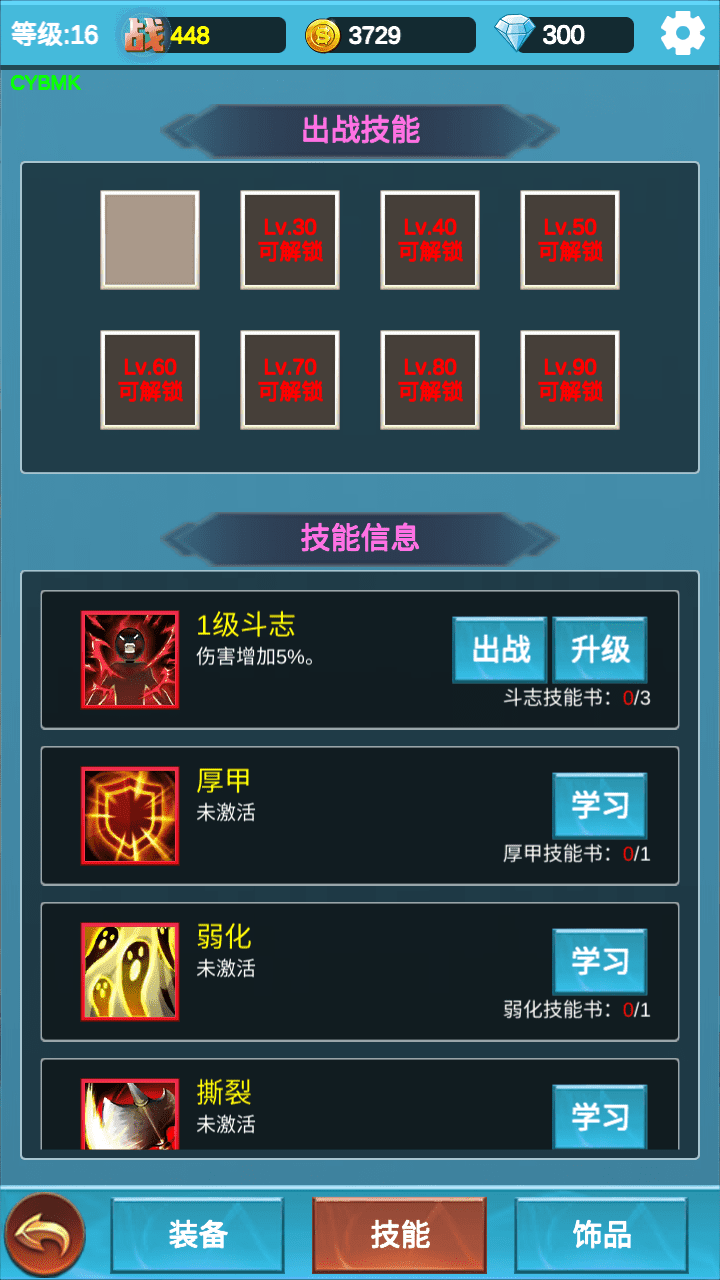The width and height of the screenshot is (720, 1280).
Task: Tap the Lv.60 locked skill slot
Action: 150,380
